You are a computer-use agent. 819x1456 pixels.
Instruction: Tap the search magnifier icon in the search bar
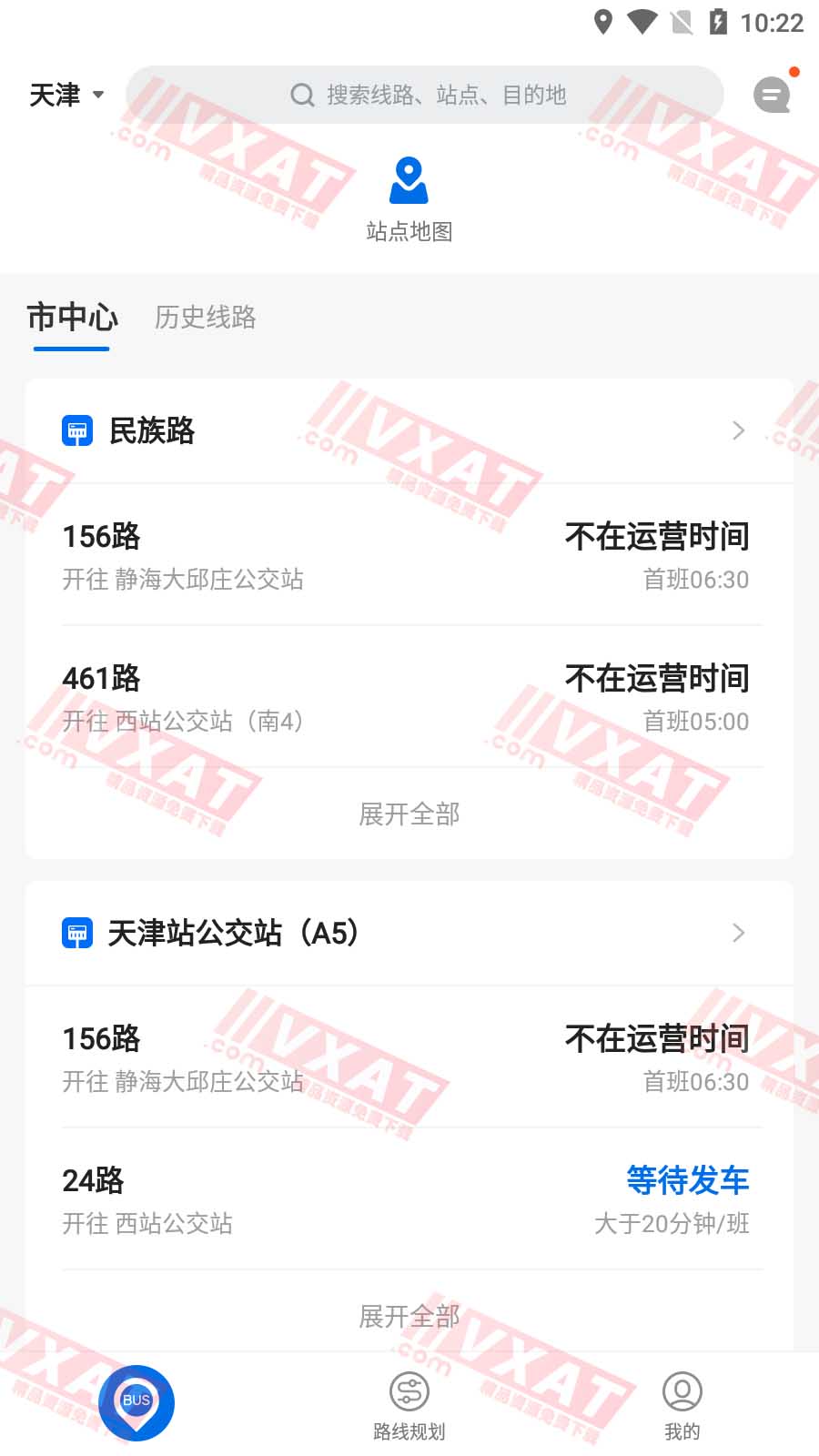(x=300, y=94)
